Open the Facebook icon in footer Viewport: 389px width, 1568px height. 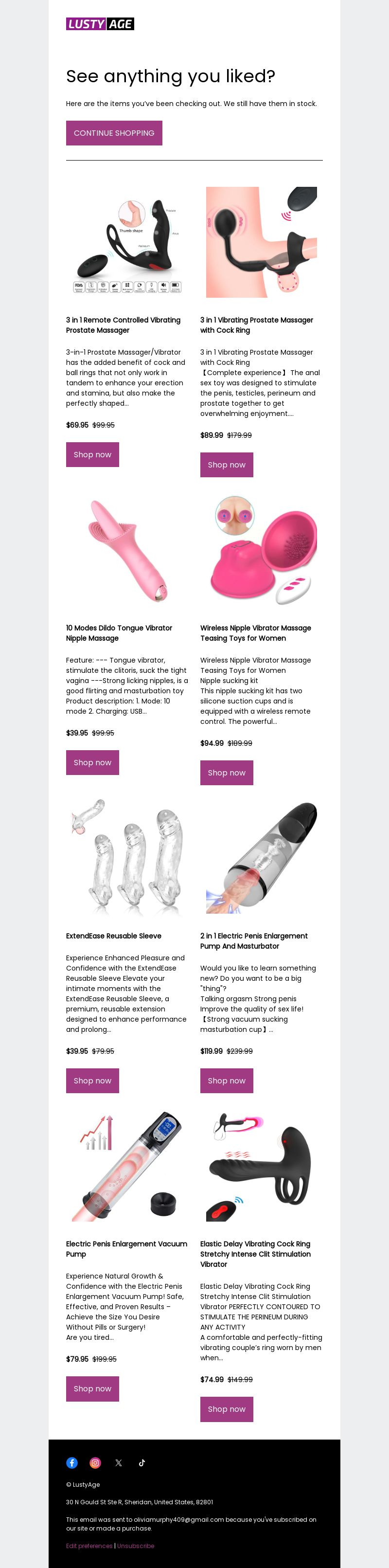72,1463
